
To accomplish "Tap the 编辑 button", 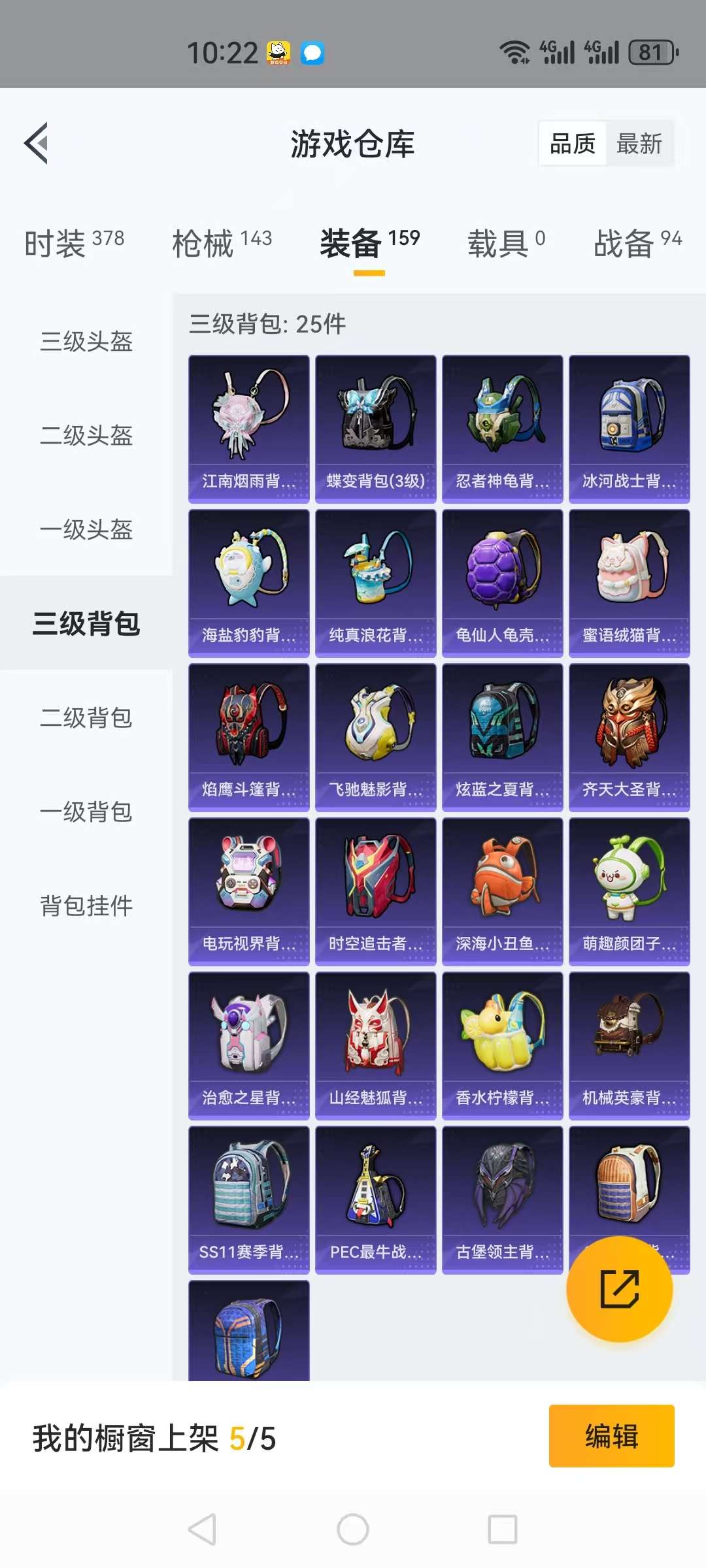I will (611, 1436).
